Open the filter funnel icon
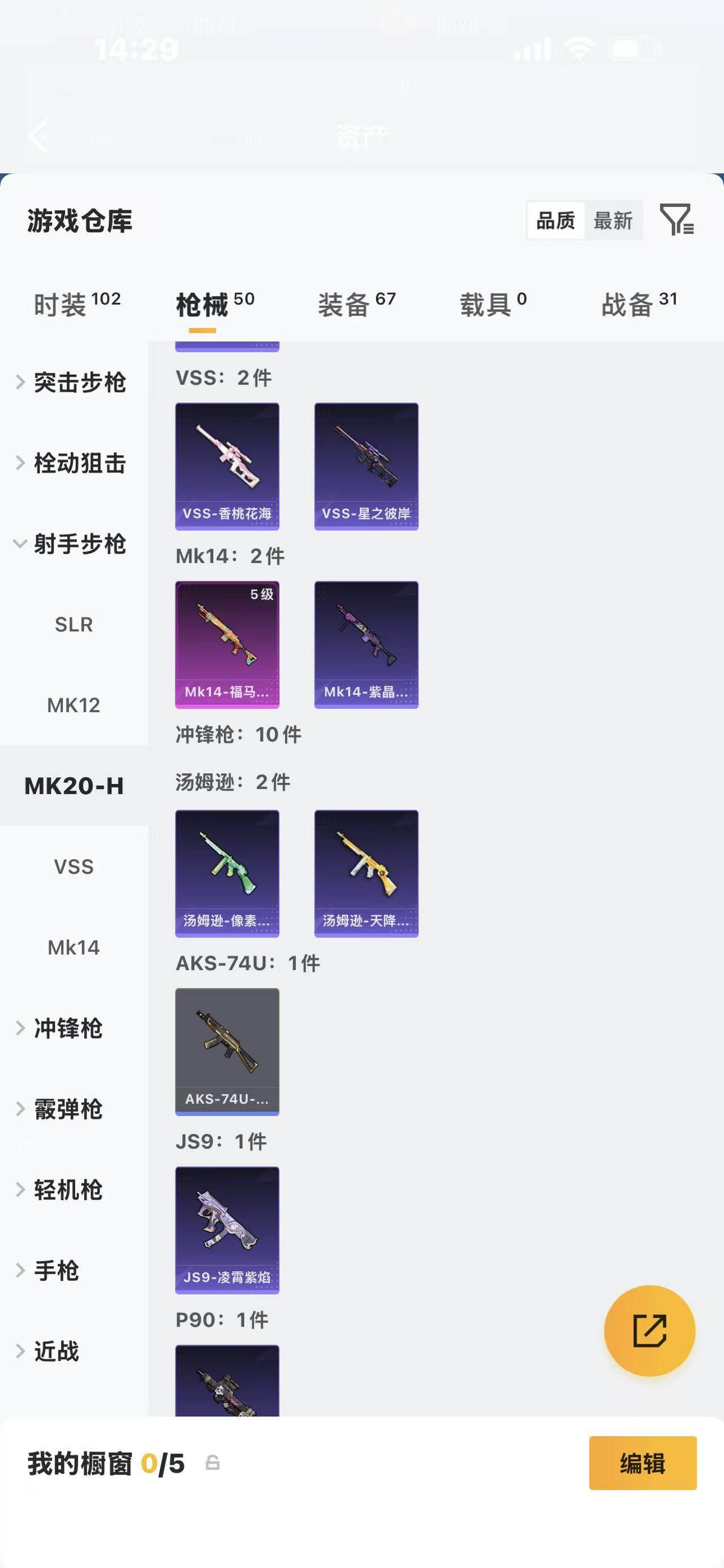 [676, 220]
